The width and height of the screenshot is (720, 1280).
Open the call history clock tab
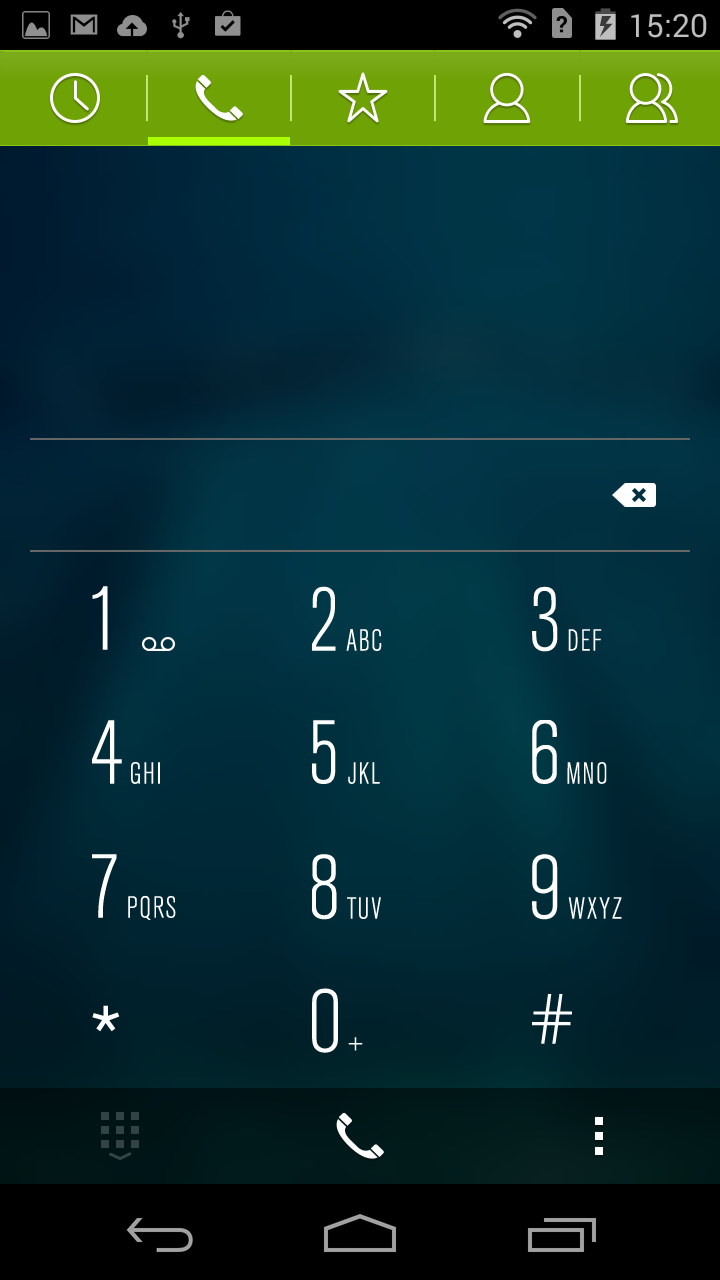75,99
